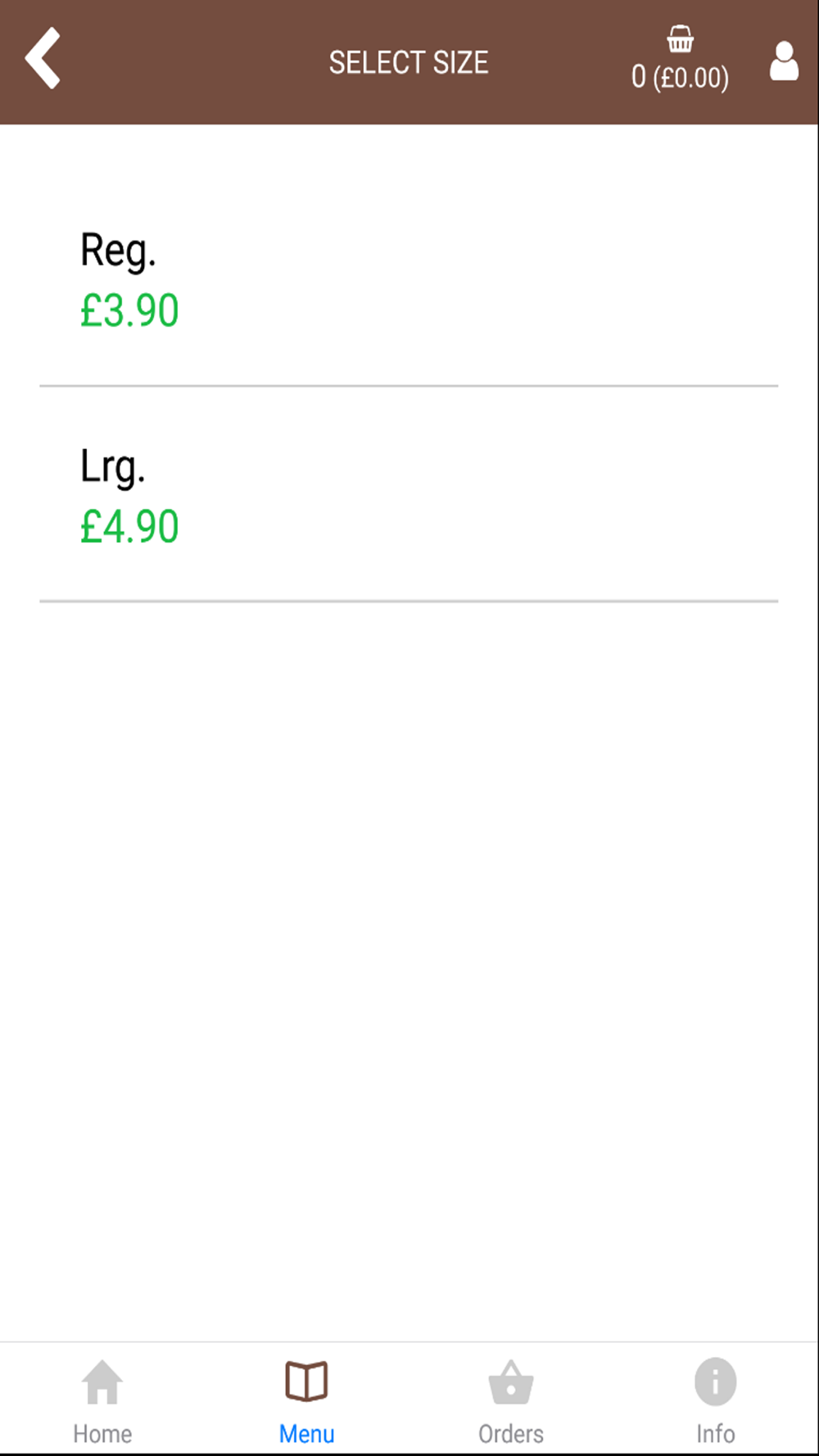Choose the Lrg. size for £4.90
The width and height of the screenshot is (819, 1456).
click(409, 494)
